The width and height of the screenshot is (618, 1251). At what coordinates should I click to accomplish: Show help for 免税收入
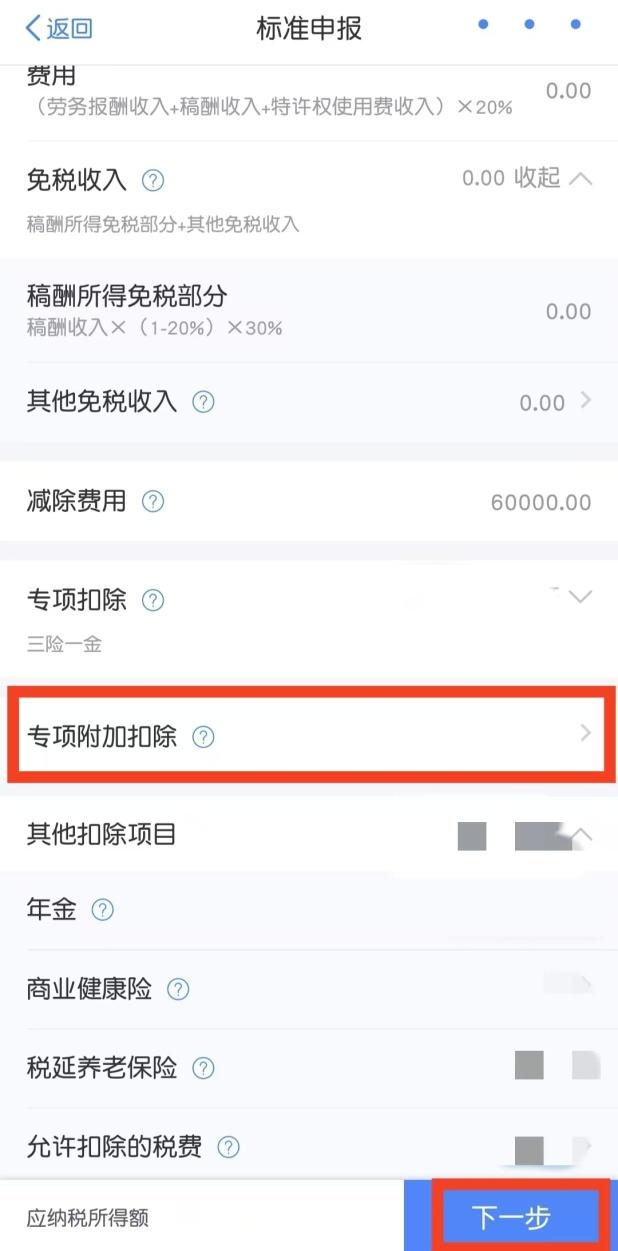153,180
